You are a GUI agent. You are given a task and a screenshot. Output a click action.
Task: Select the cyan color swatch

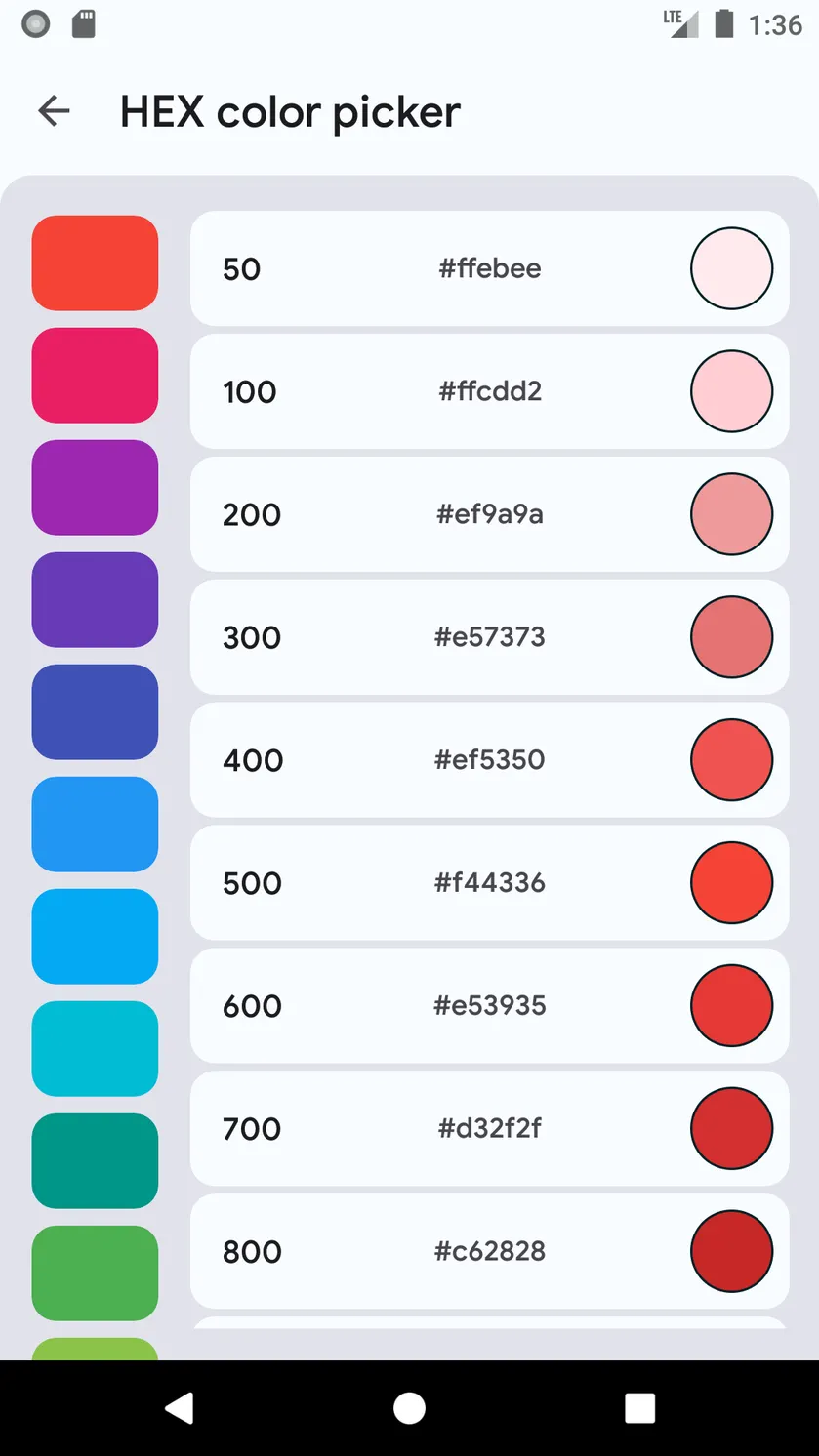tap(95, 1049)
